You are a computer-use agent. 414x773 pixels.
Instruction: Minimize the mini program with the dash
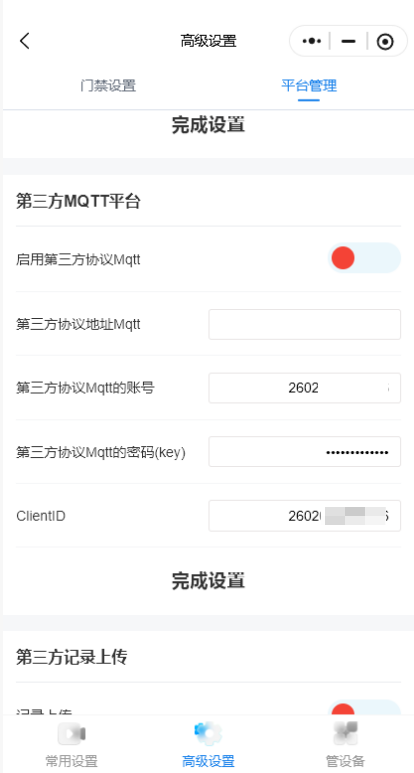tap(348, 41)
